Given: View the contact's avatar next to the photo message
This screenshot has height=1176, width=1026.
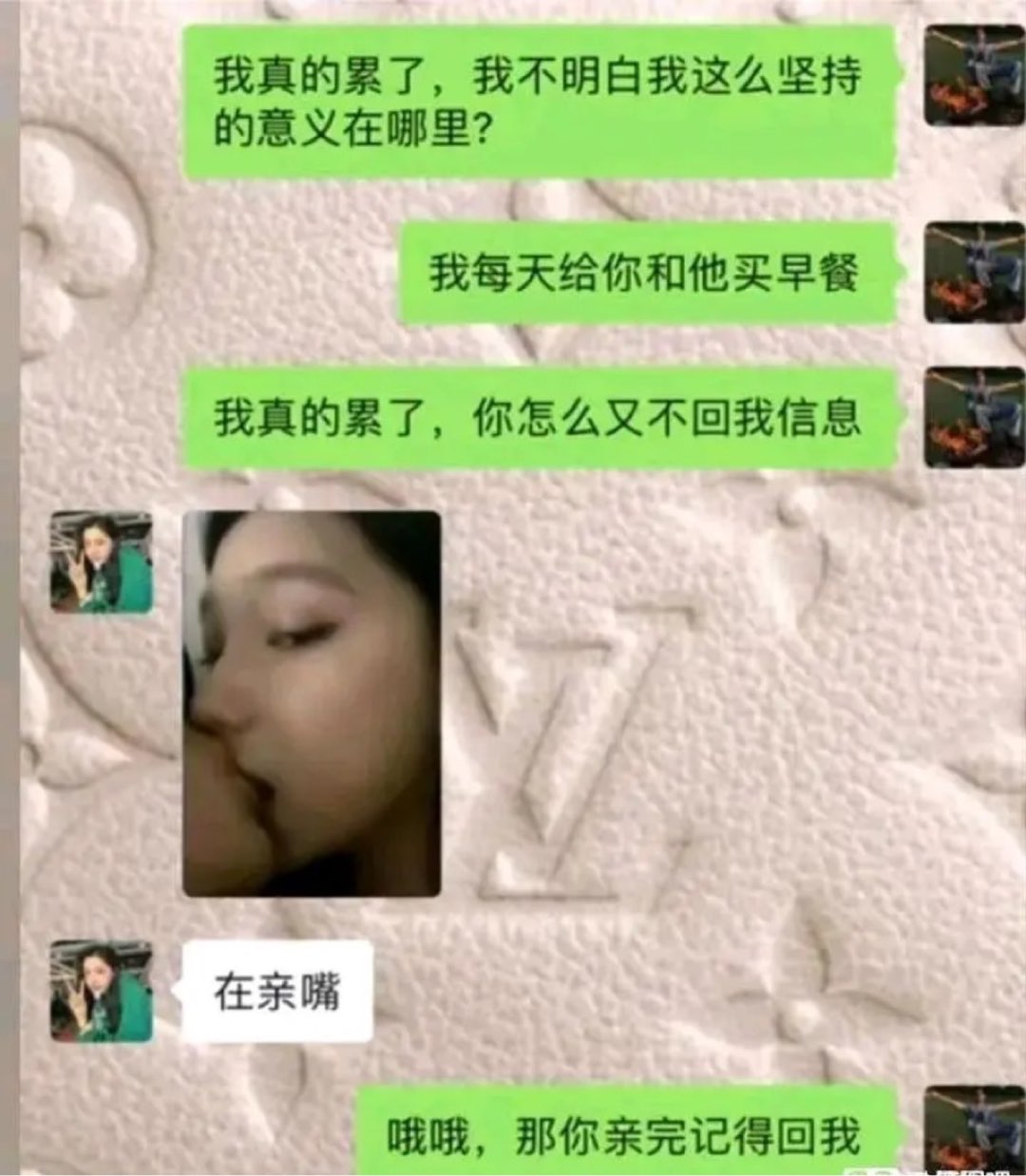Looking at the screenshot, I should point(101,561).
